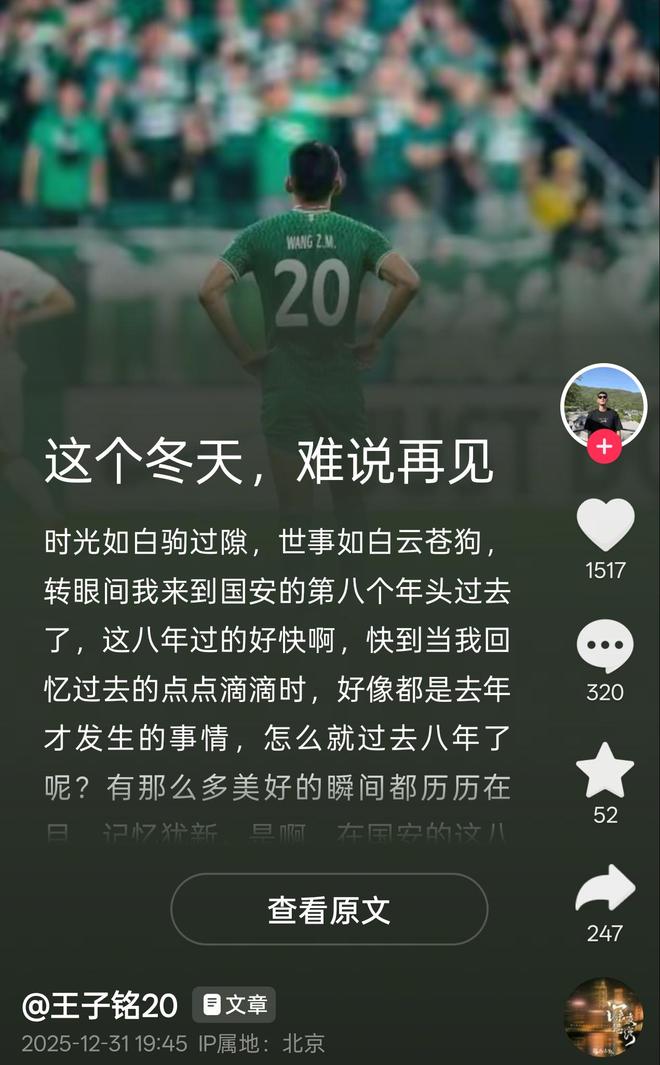Share this post using the arrow icon

pos(605,889)
